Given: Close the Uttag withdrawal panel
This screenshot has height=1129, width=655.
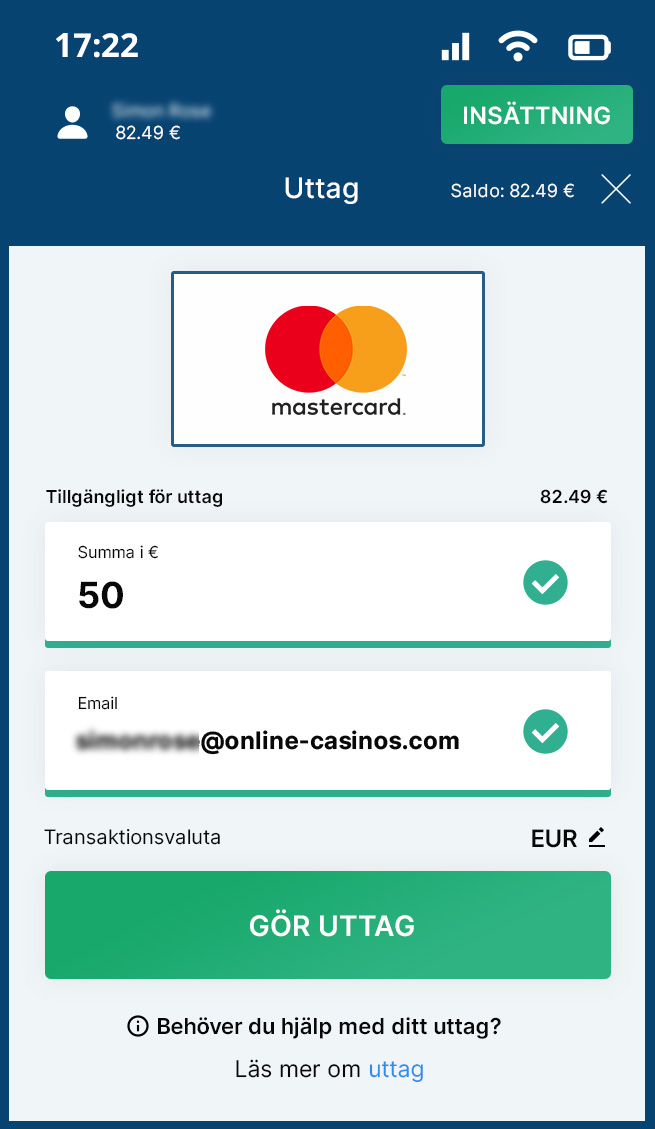Looking at the screenshot, I should pyautogui.click(x=616, y=189).
